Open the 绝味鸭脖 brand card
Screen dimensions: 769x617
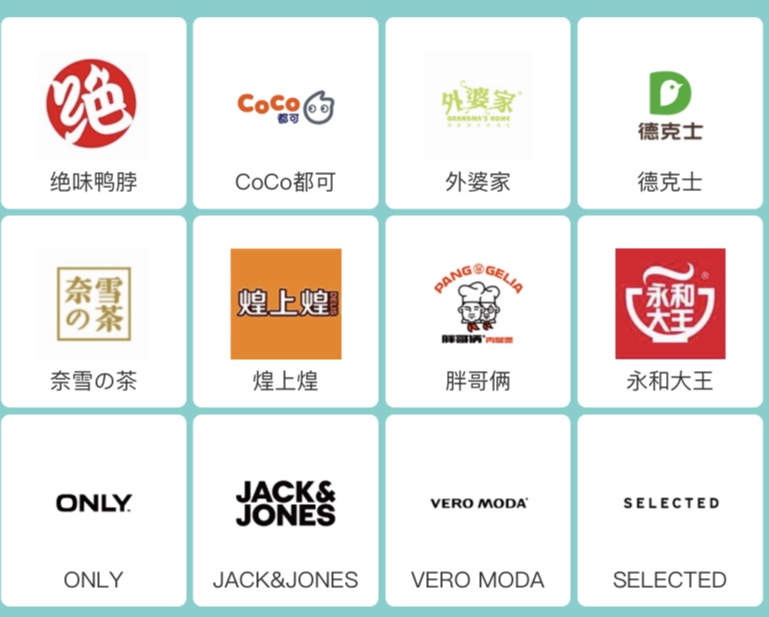tap(93, 113)
